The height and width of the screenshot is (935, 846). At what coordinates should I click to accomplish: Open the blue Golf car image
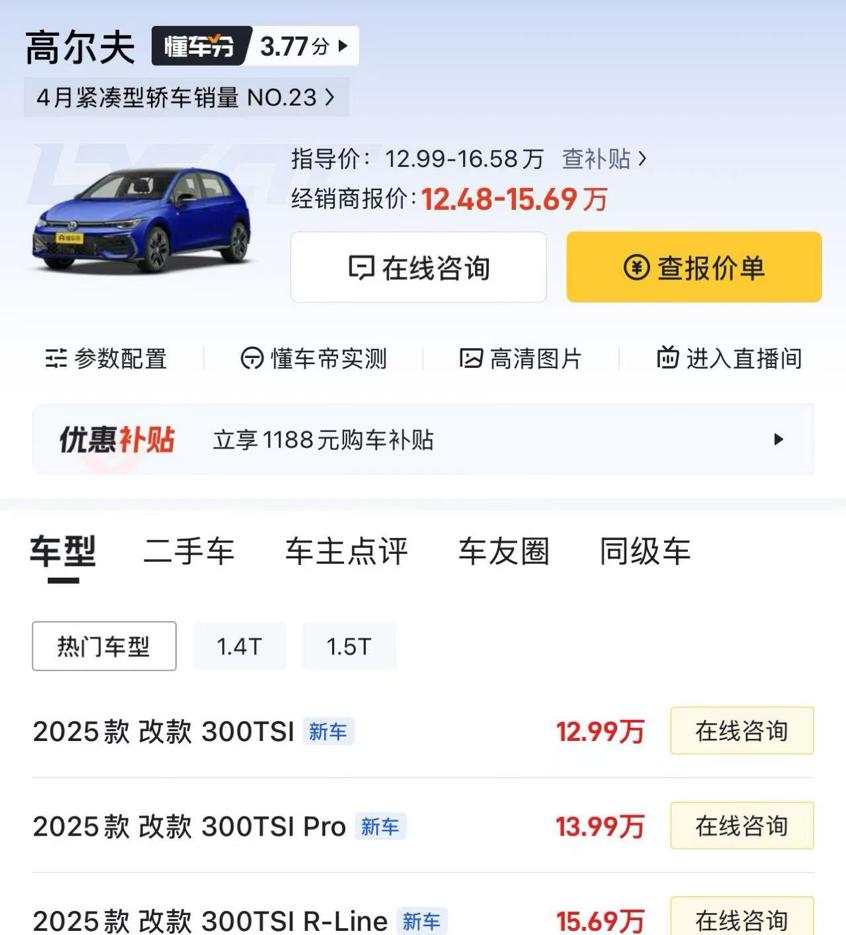coord(143,219)
